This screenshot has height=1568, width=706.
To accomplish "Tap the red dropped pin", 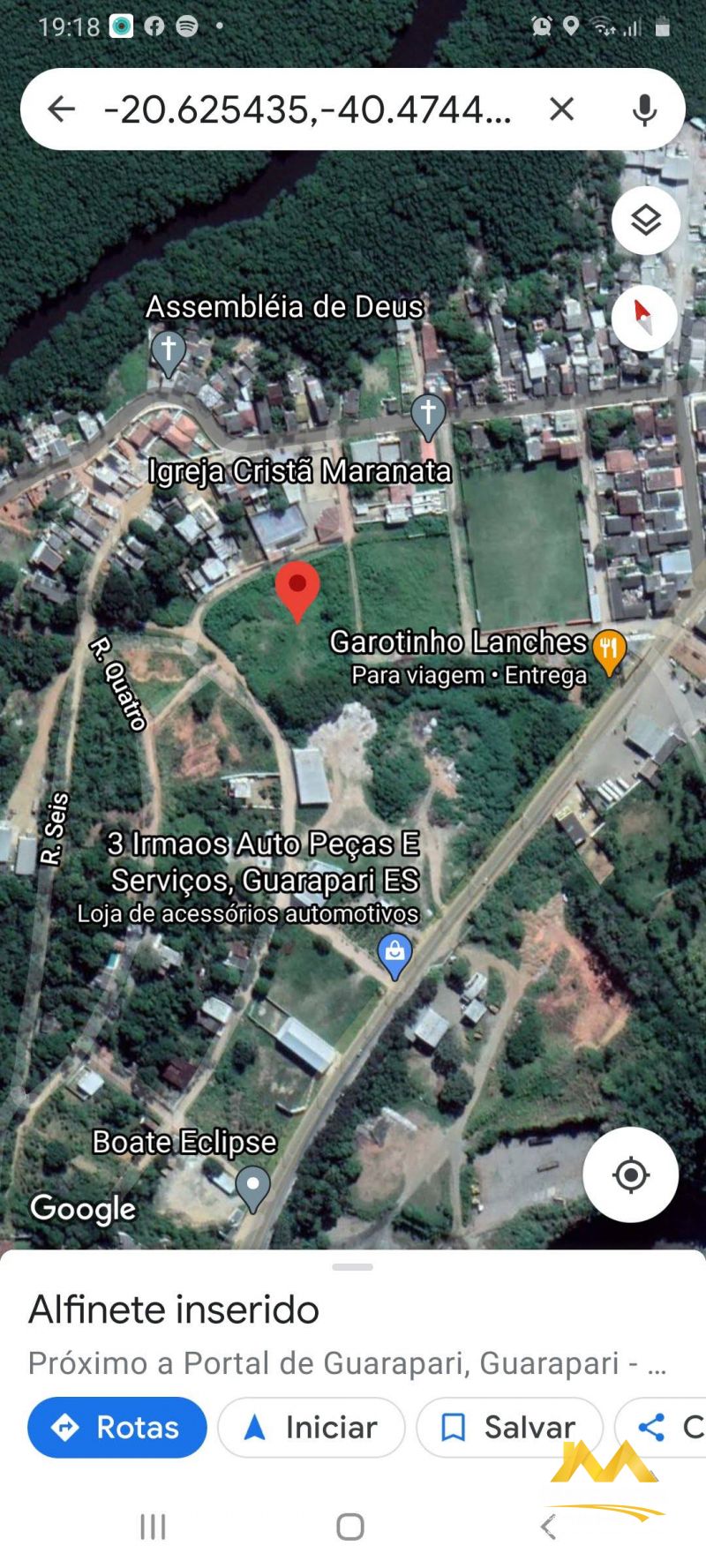I will point(297,589).
